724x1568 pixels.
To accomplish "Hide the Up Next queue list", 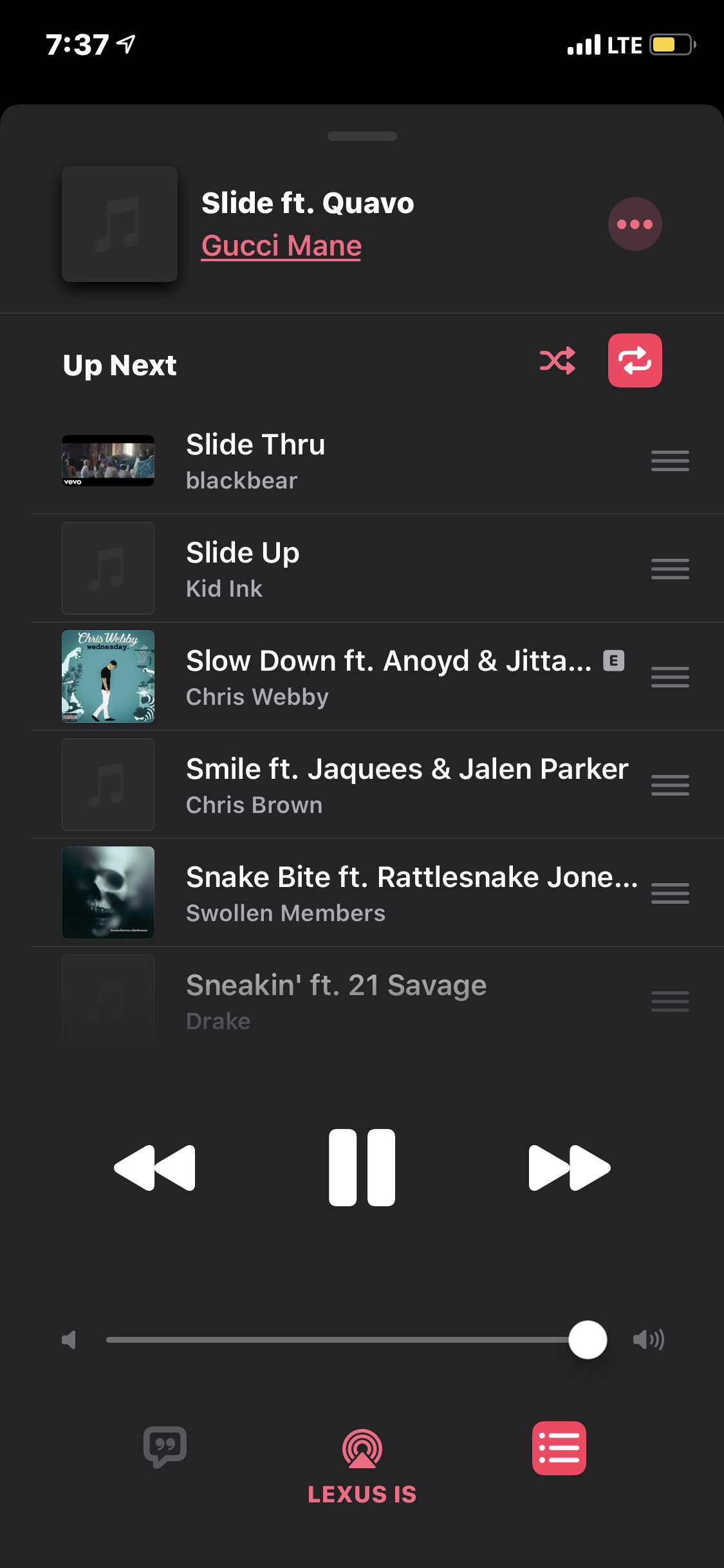I will click(x=559, y=1448).
